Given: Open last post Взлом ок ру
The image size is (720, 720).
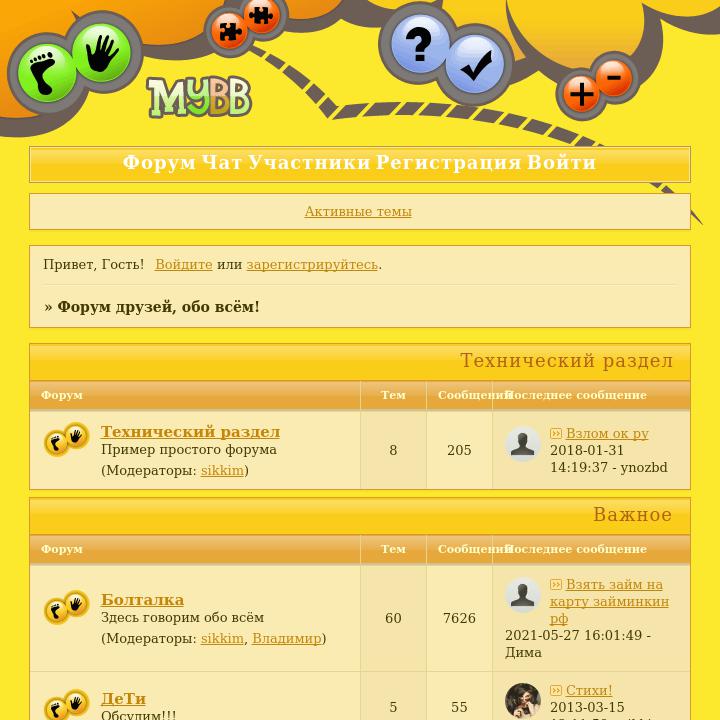Looking at the screenshot, I should [607, 434].
